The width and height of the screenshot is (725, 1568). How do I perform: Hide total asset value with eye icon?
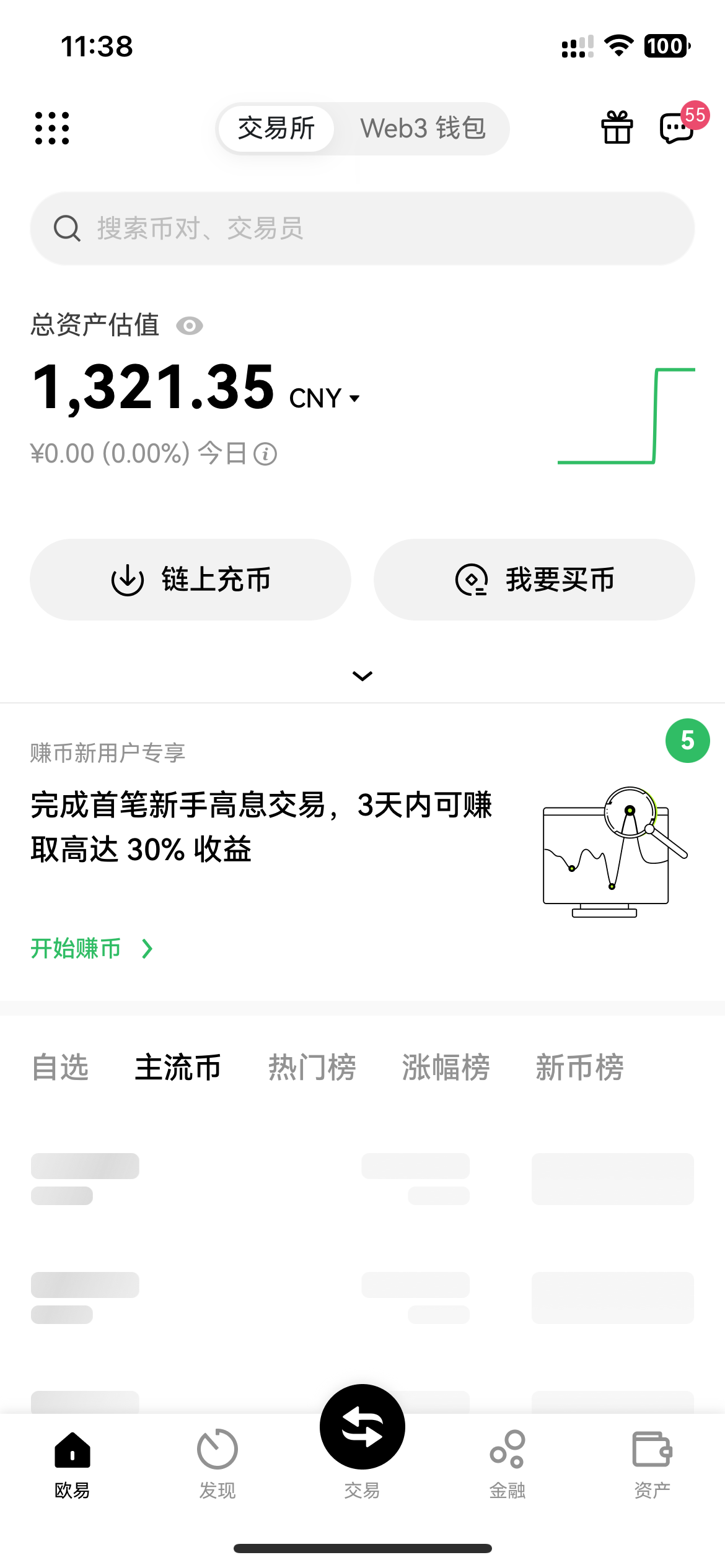coord(190,326)
